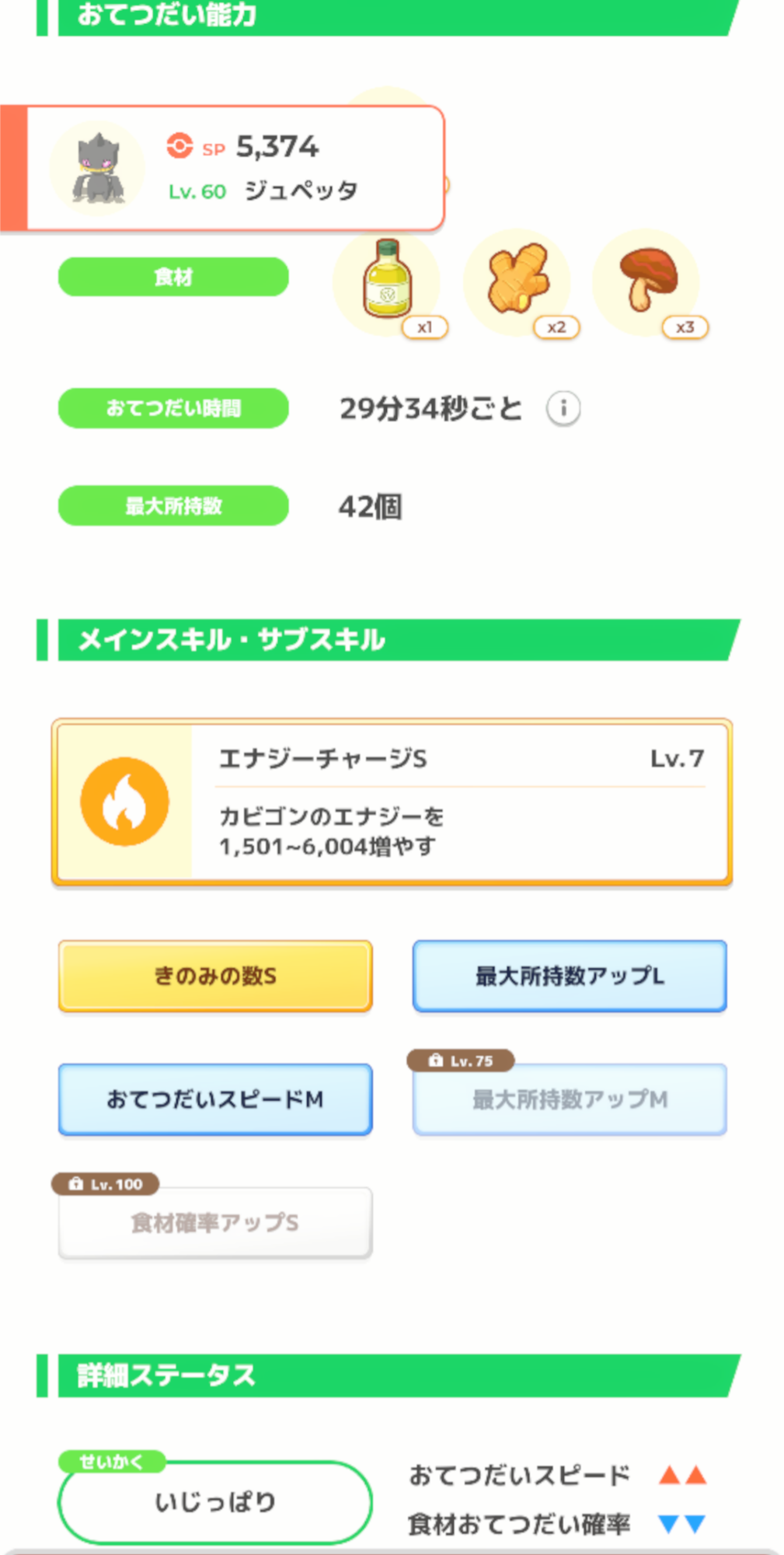Viewport: 784px width, 1555px height.
Task: Tap the oil bottle ingredient icon
Action: coord(387,281)
